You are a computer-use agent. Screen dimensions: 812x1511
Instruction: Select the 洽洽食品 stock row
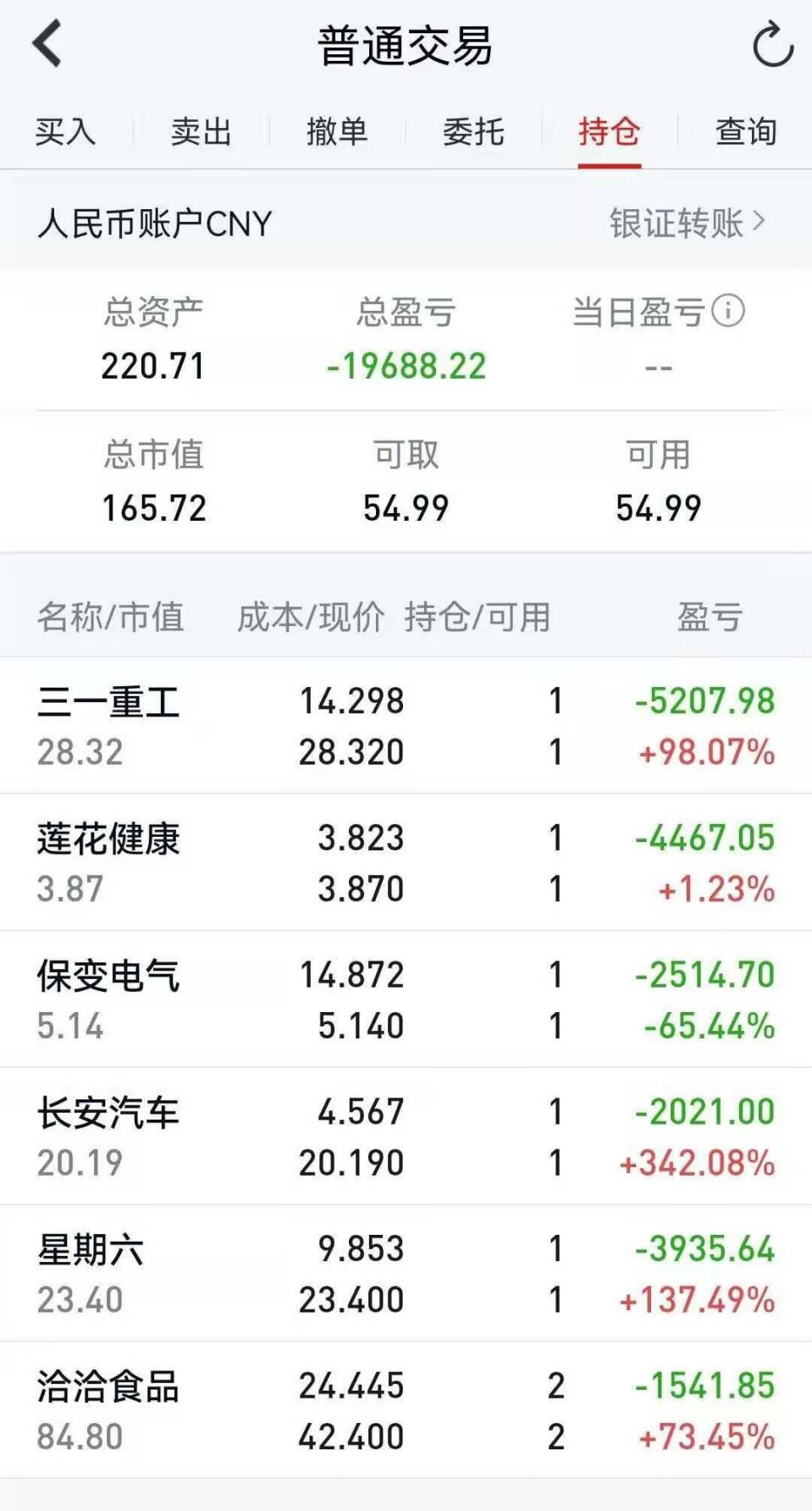[x=406, y=1411]
